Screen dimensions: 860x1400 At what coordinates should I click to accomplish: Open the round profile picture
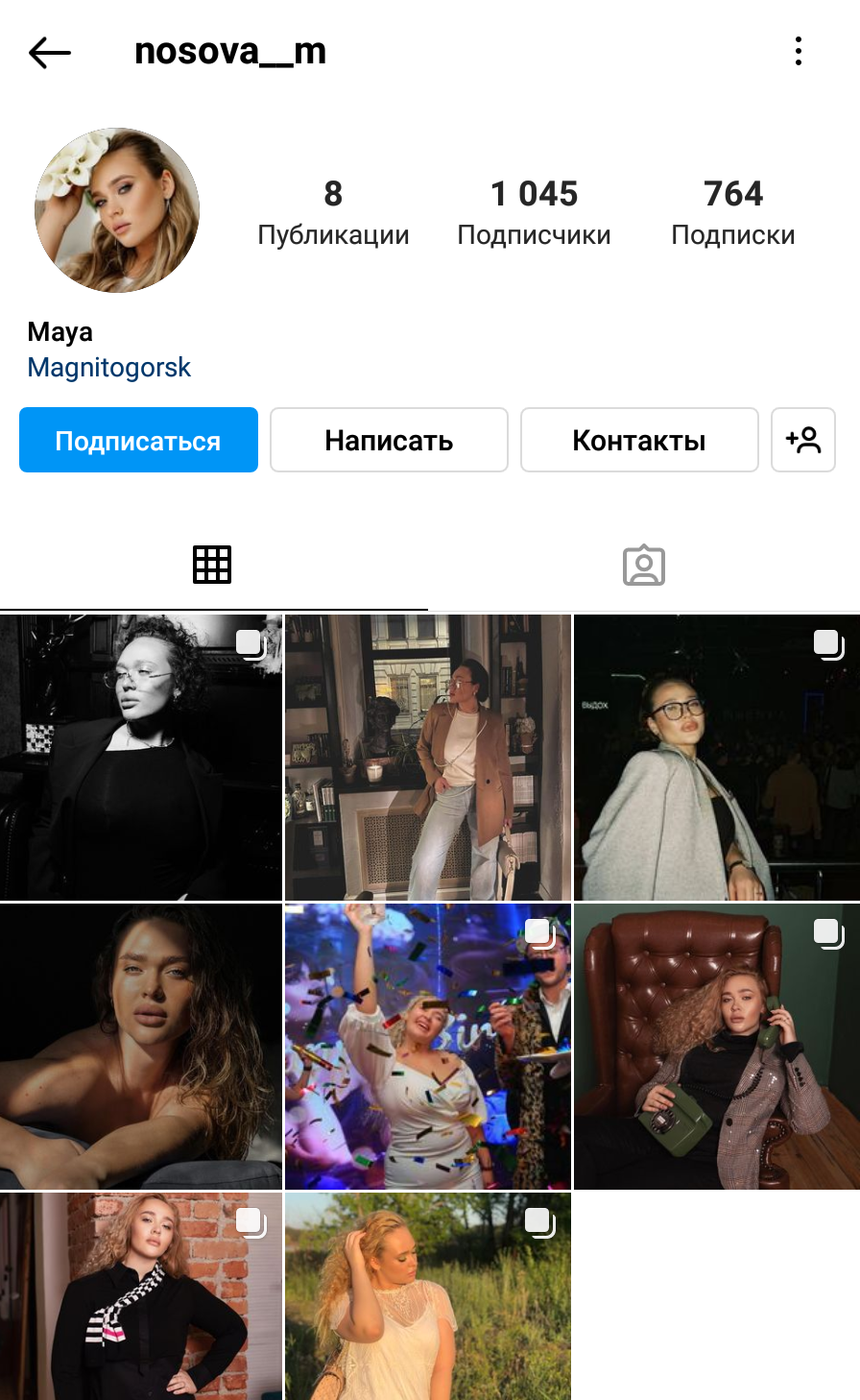click(117, 209)
